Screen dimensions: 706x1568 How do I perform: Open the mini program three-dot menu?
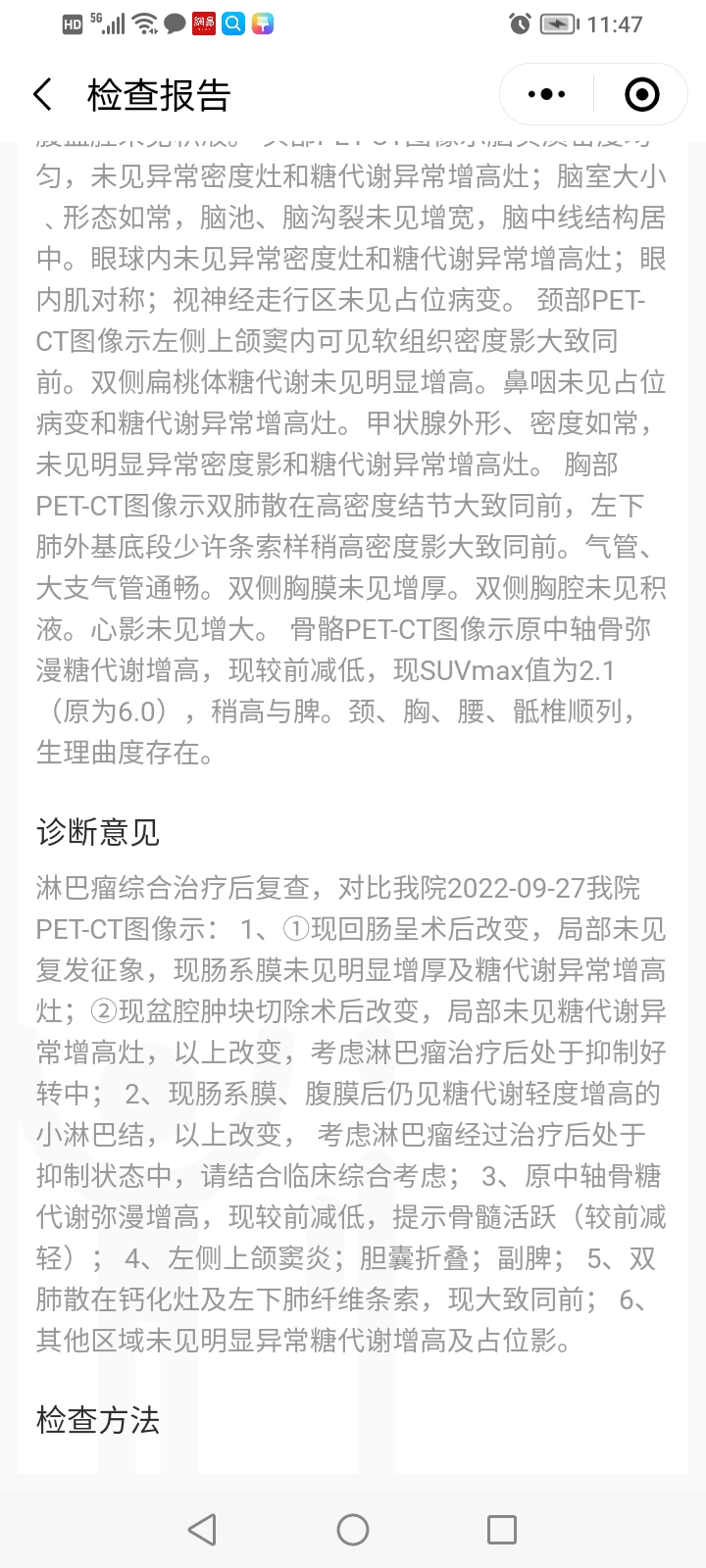pos(546,95)
